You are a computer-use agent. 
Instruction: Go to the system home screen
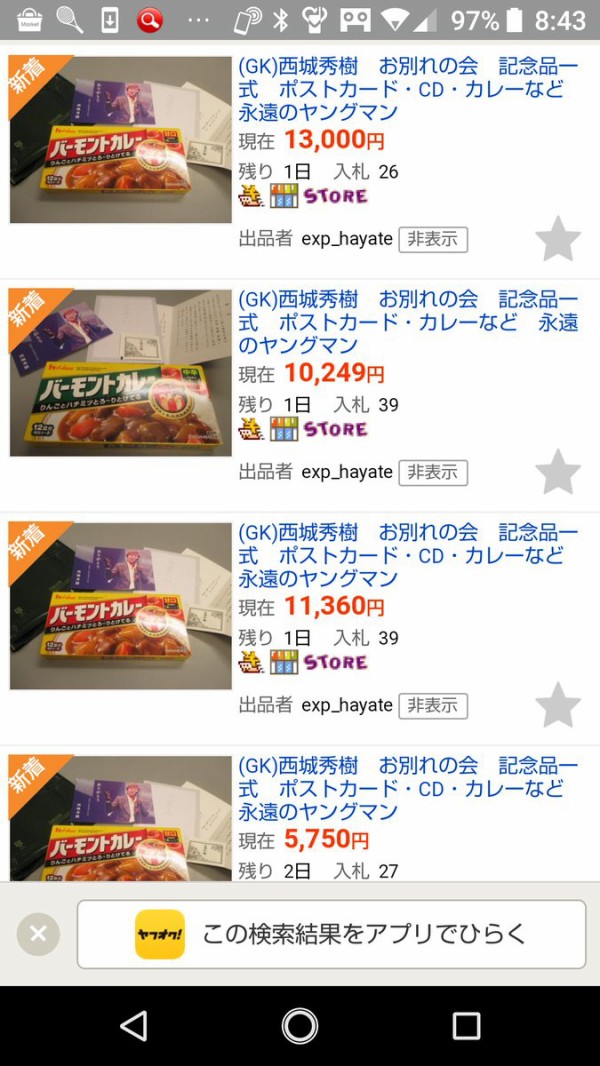pos(299,1025)
